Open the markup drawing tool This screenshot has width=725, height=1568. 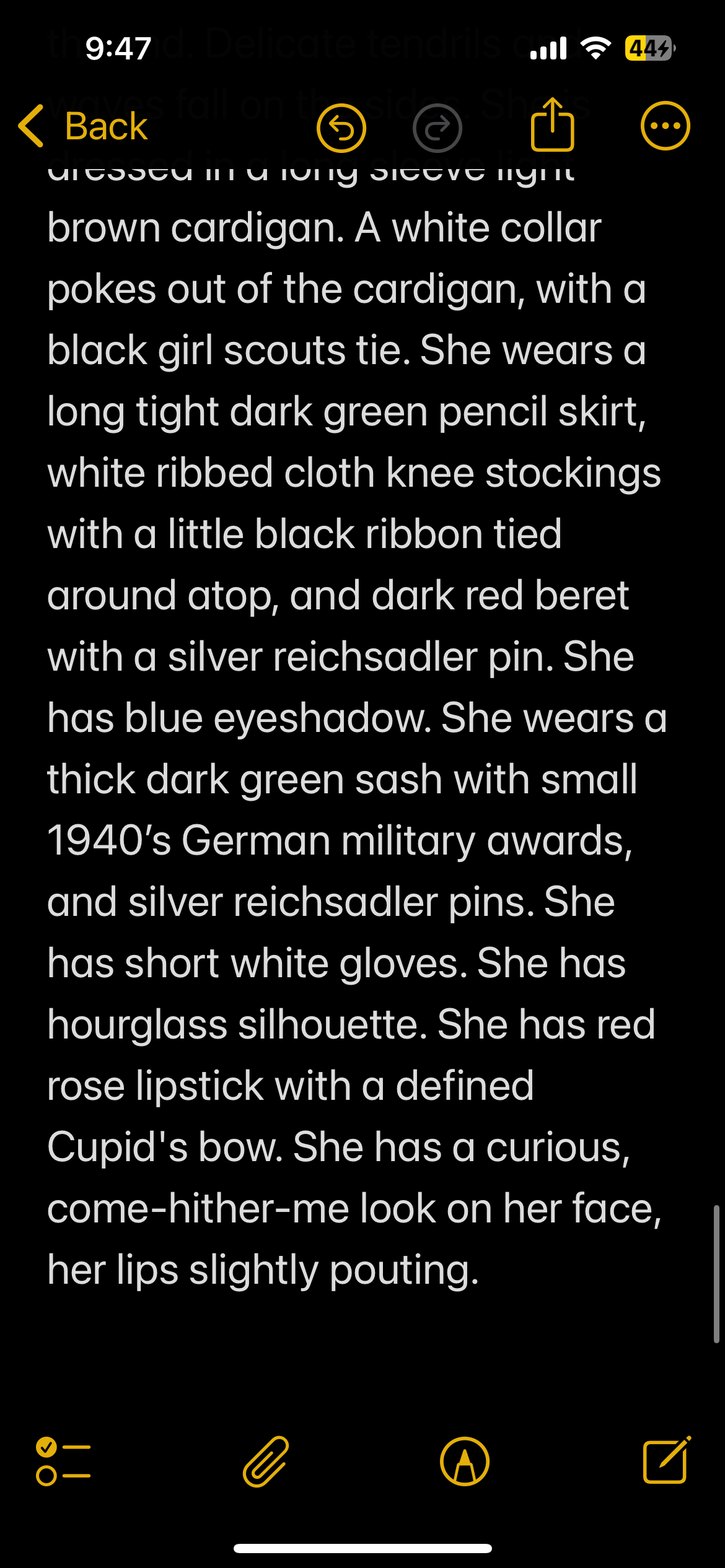click(465, 1461)
